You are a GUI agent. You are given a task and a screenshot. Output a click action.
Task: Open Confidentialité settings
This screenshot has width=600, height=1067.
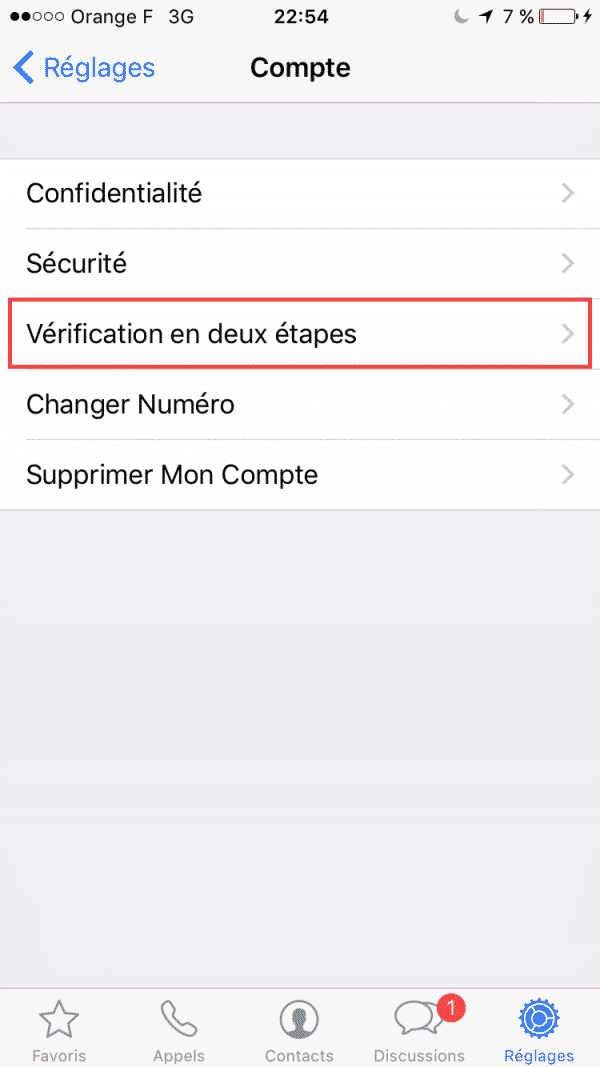coord(300,194)
